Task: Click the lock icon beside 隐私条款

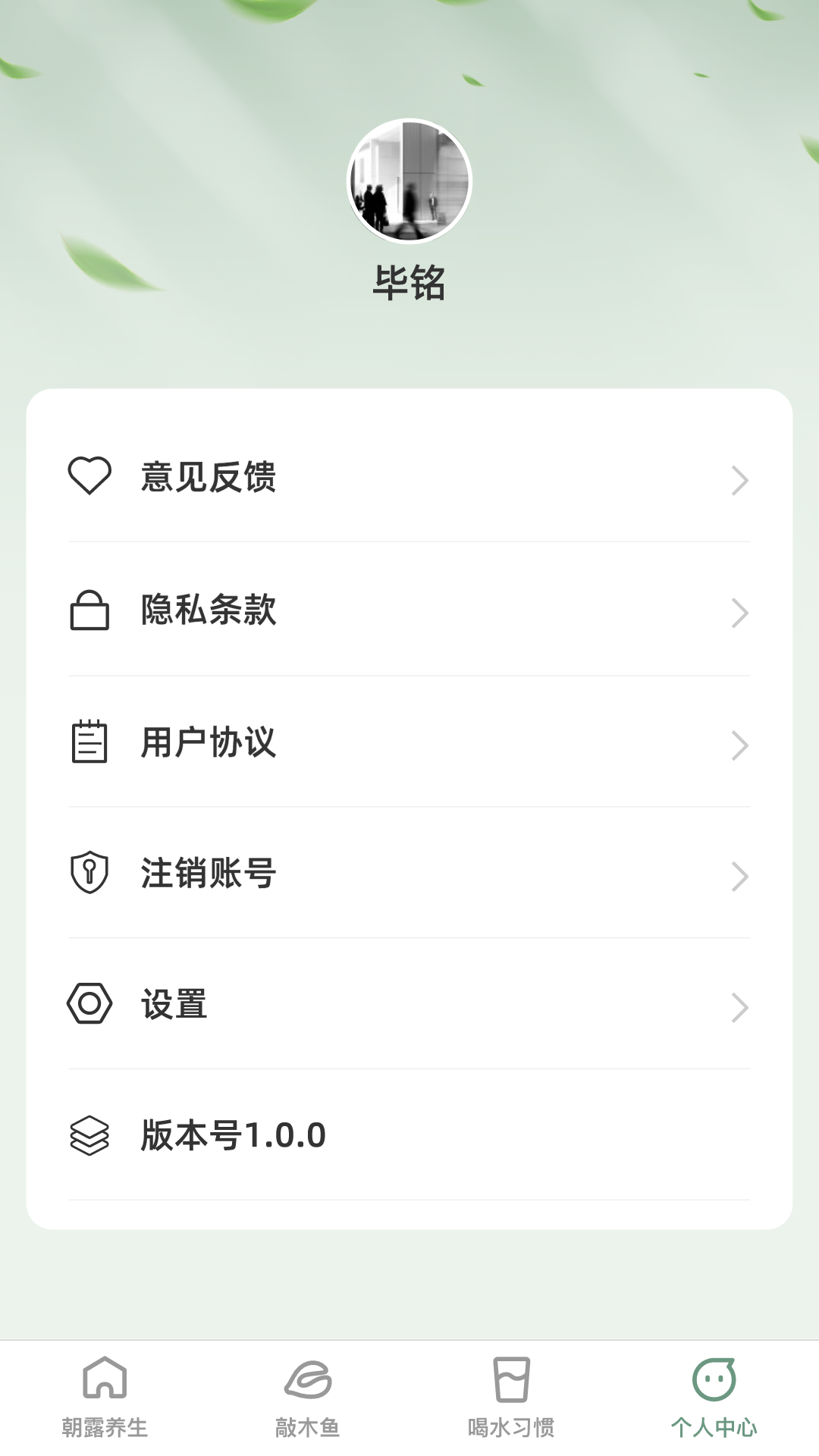Action: pyautogui.click(x=89, y=611)
